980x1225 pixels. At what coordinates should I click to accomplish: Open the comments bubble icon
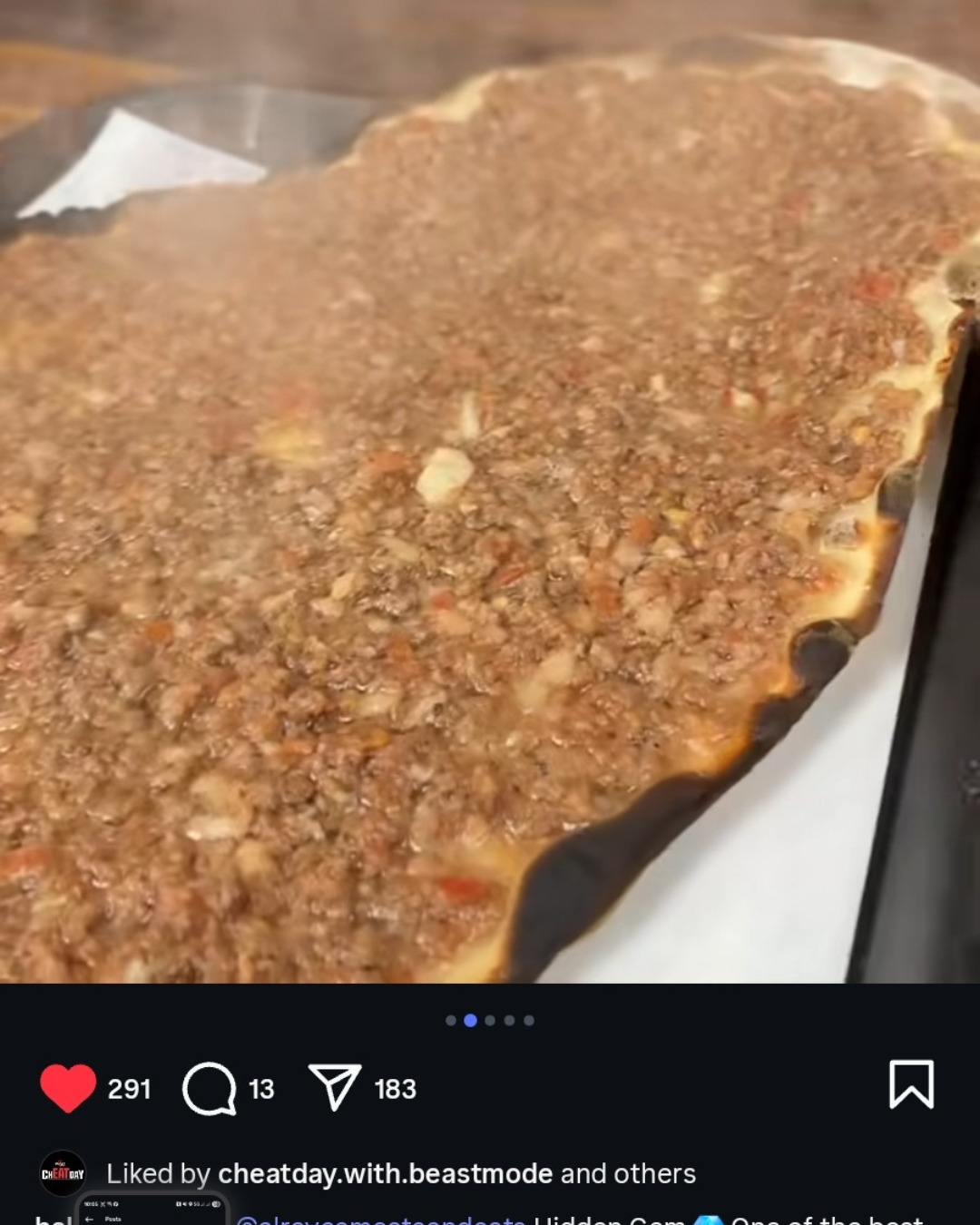click(210, 1087)
